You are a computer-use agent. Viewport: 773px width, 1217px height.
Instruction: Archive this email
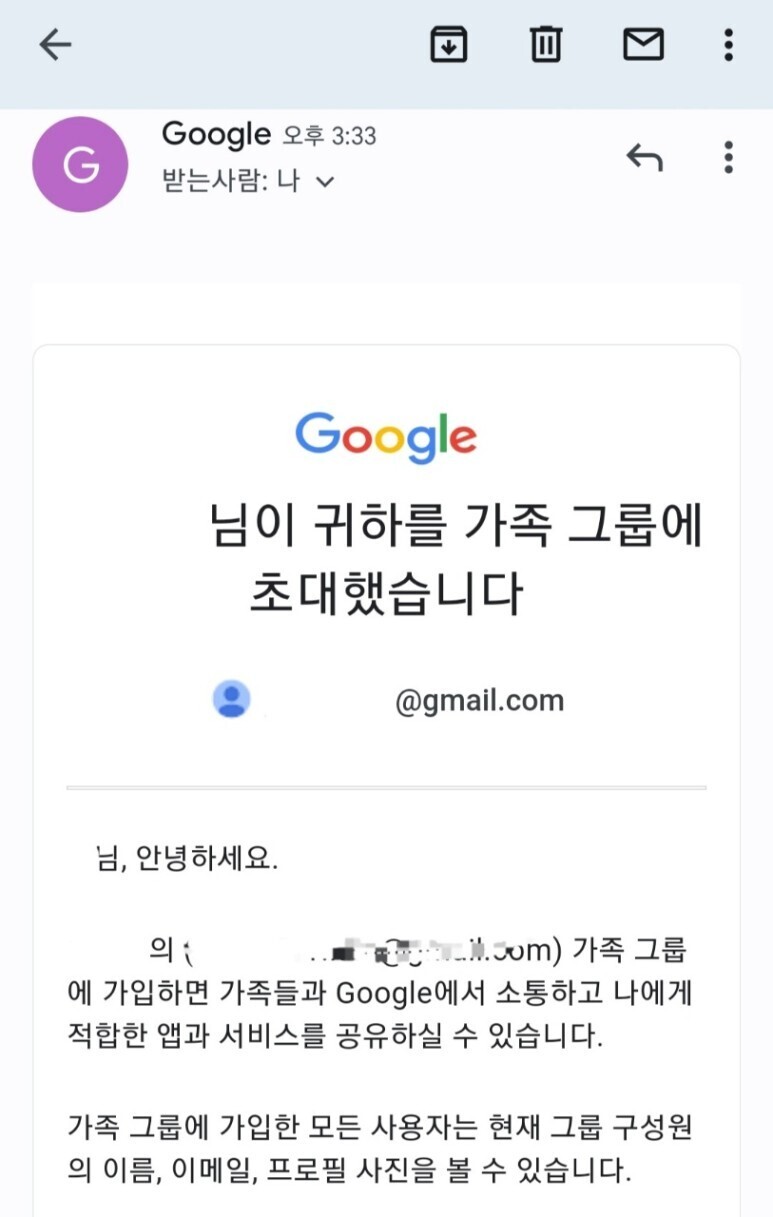[x=449, y=45]
